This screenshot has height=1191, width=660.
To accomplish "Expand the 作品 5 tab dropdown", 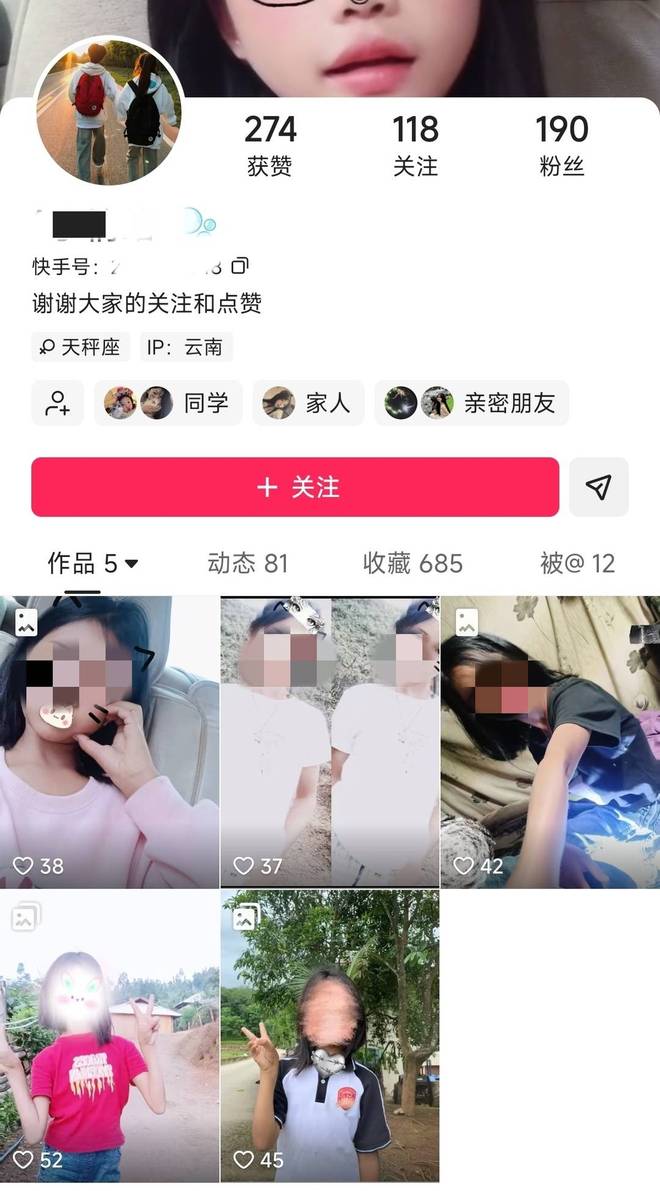I will point(131,564).
